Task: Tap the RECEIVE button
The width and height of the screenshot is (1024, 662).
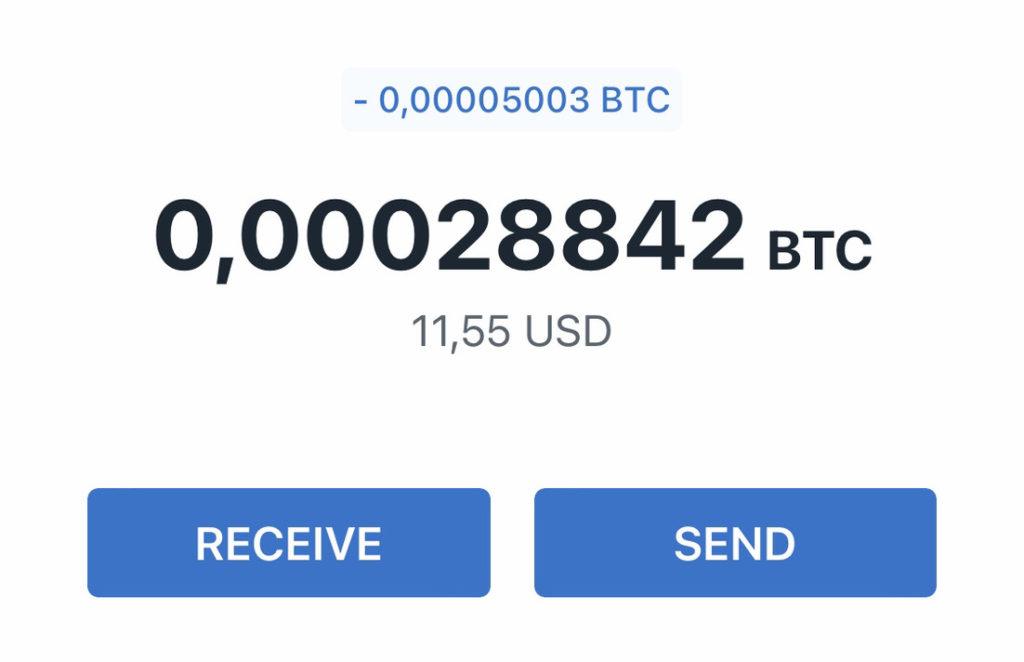Action: (288, 543)
